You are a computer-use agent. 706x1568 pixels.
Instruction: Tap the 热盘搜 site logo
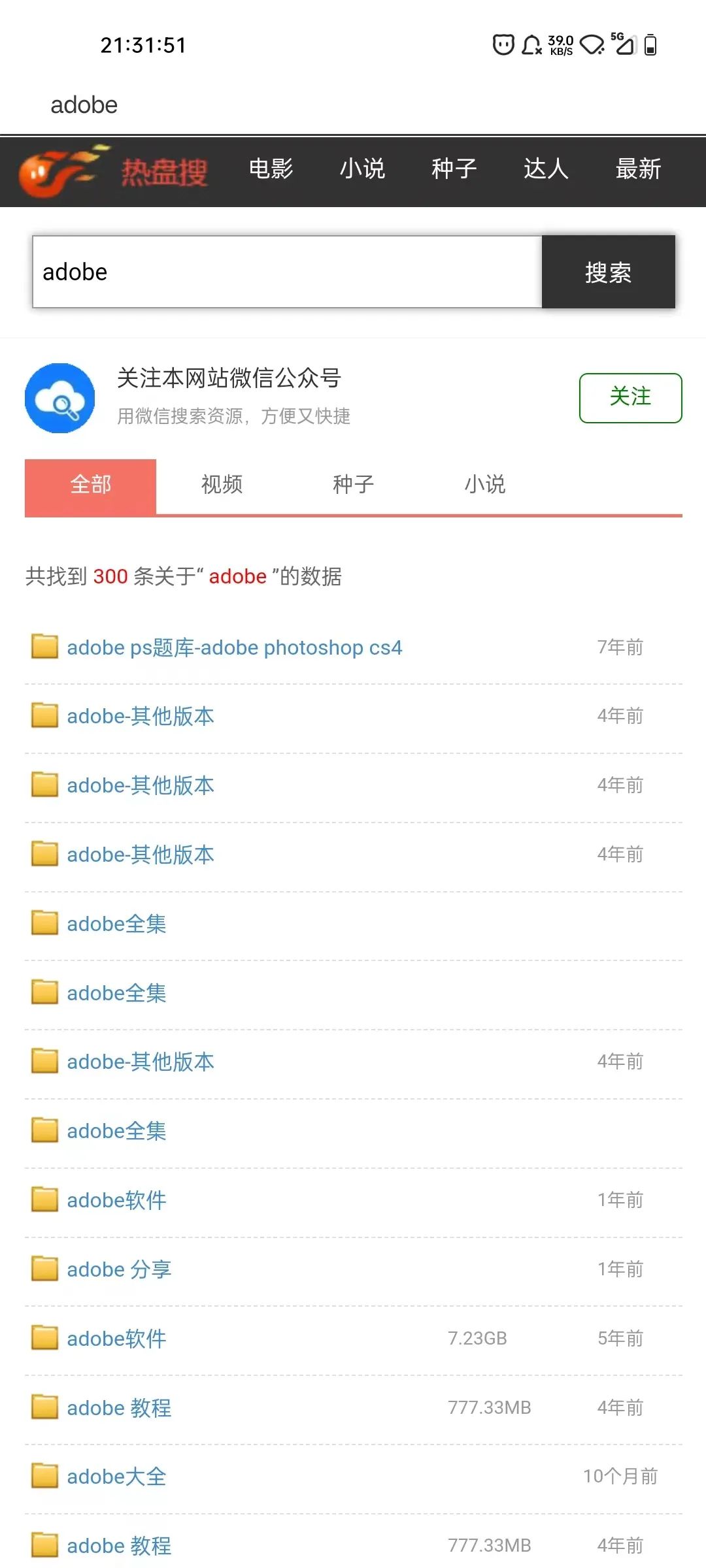tap(112, 171)
